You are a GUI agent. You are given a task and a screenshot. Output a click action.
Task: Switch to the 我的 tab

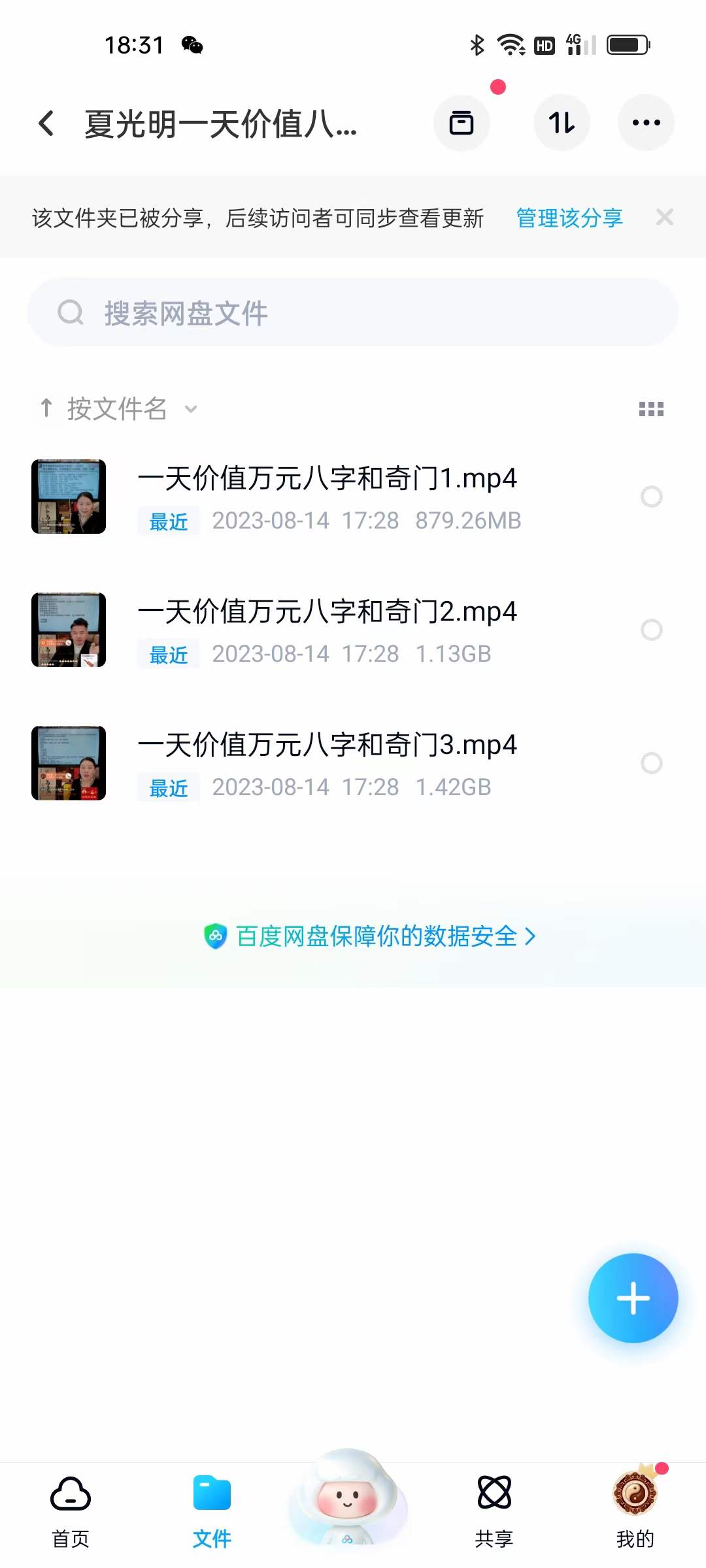point(635,1511)
